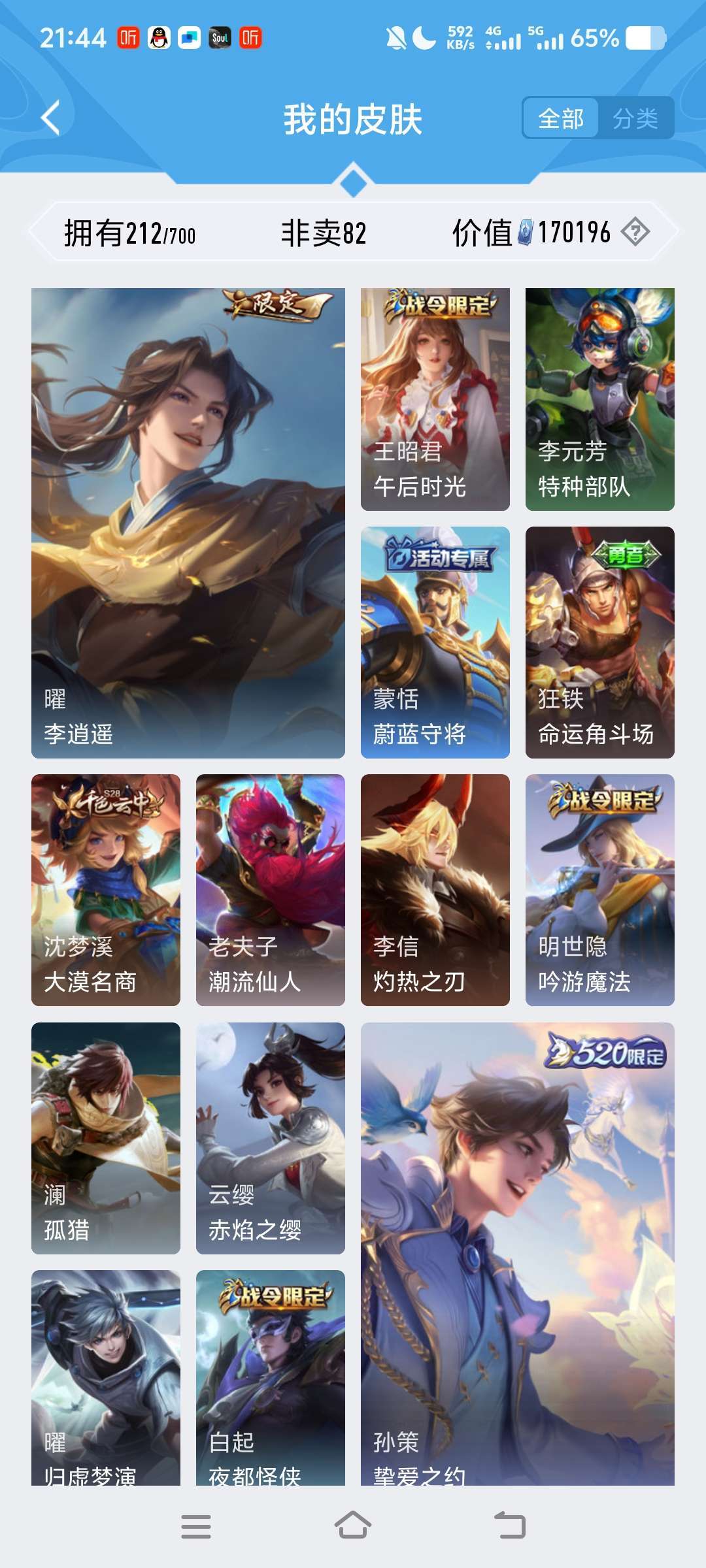Image resolution: width=706 pixels, height=1568 pixels.
Task: View 明世隐 吟游魔法 skin
Action: (600, 890)
